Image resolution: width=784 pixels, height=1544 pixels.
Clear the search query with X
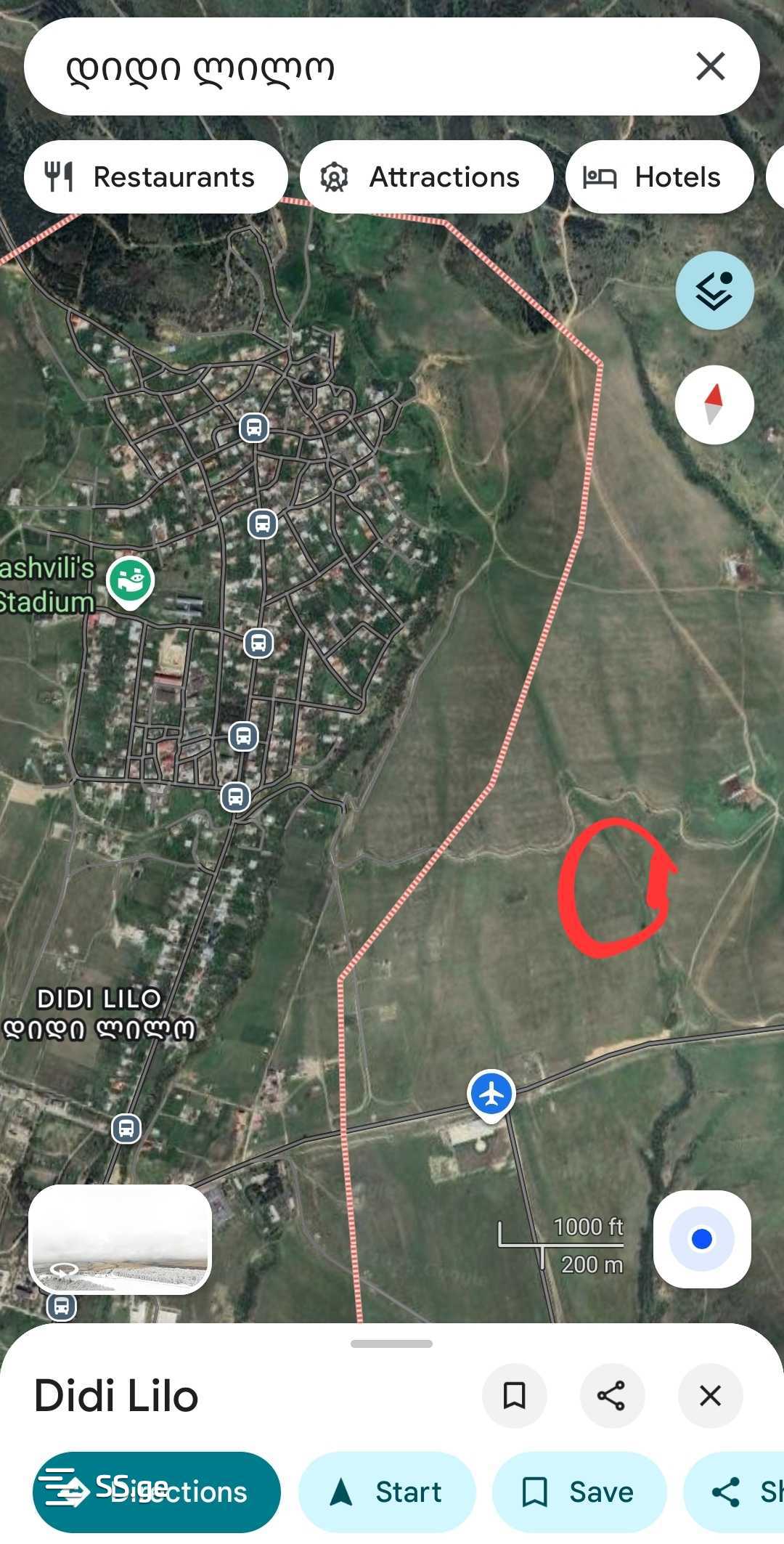(710, 67)
